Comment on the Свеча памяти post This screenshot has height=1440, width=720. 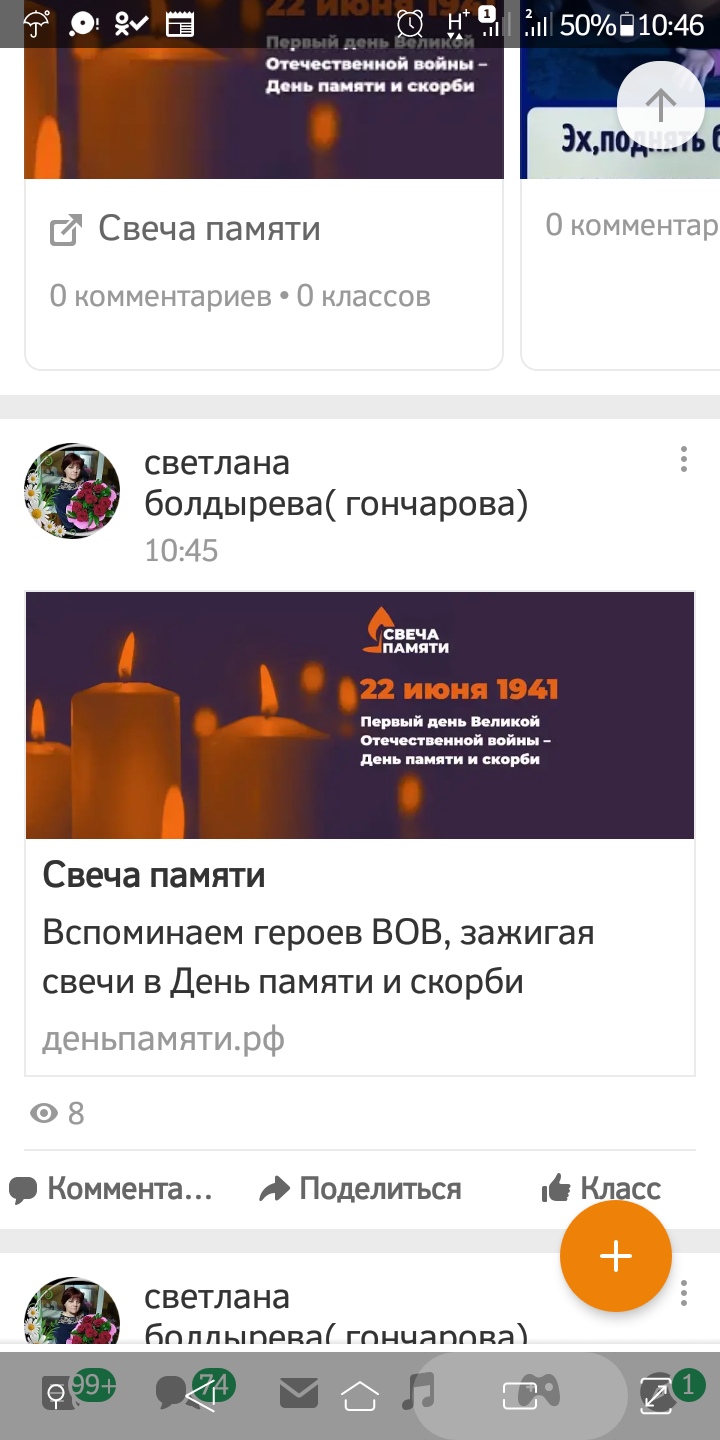112,1189
